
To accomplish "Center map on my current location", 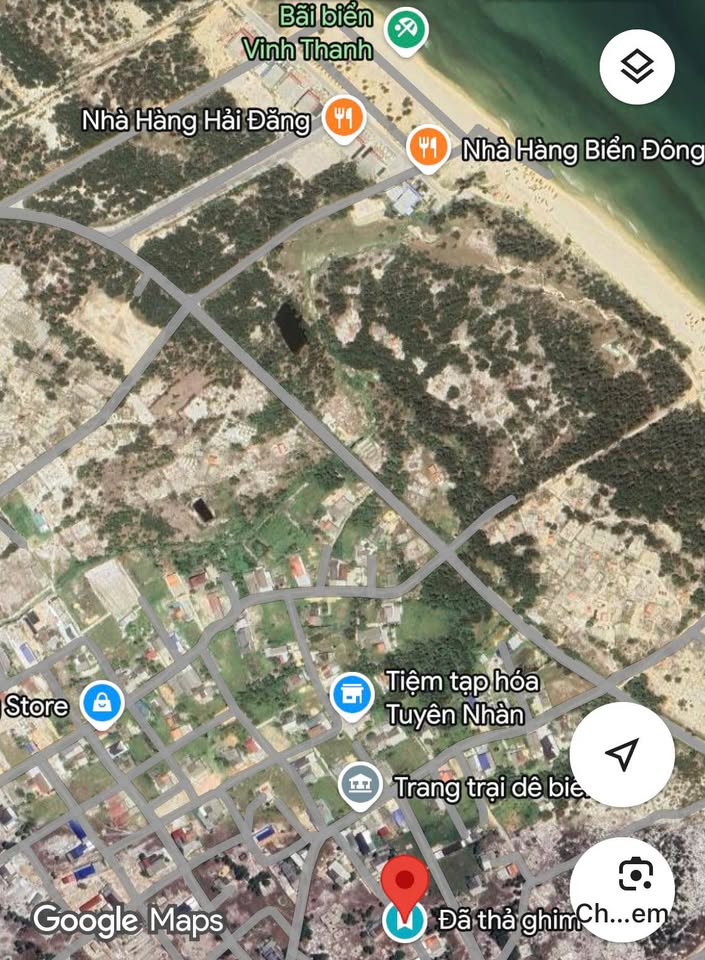I will tap(622, 755).
